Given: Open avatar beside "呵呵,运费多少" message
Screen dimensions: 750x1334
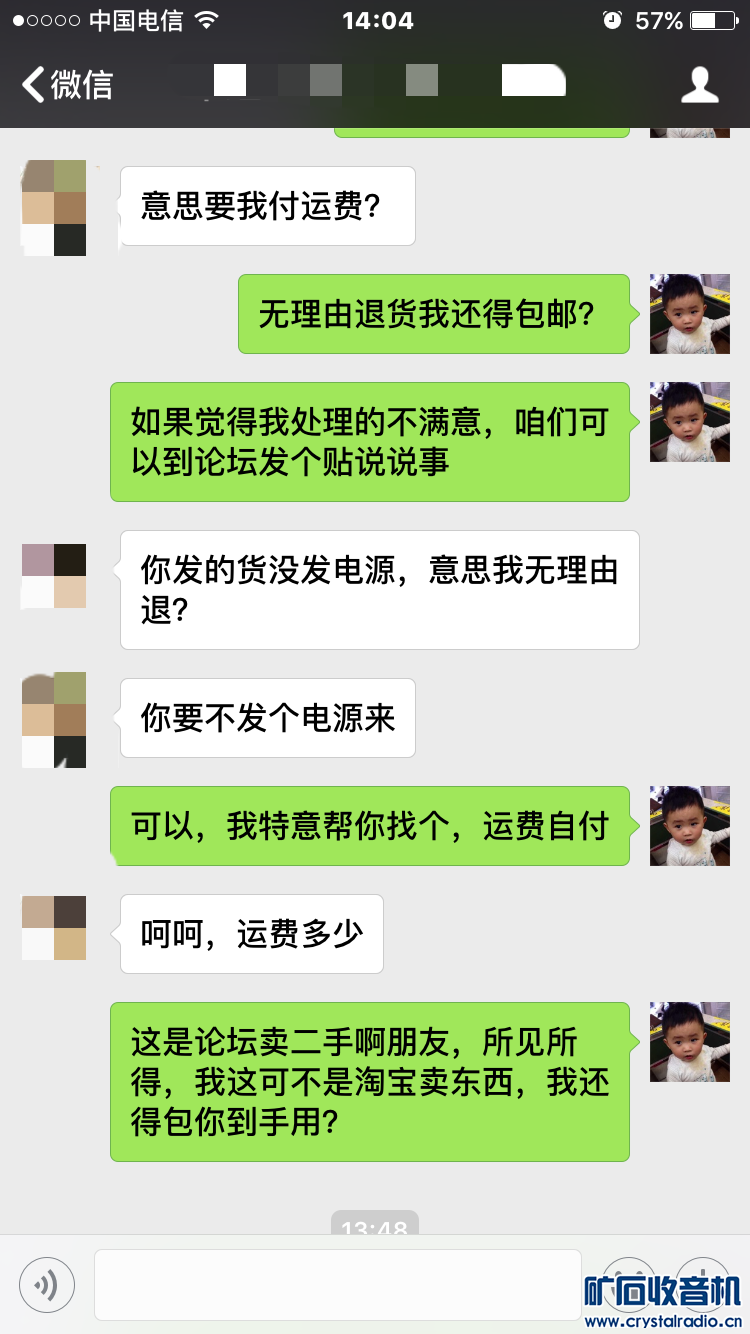Looking at the screenshot, I should tap(54, 928).
